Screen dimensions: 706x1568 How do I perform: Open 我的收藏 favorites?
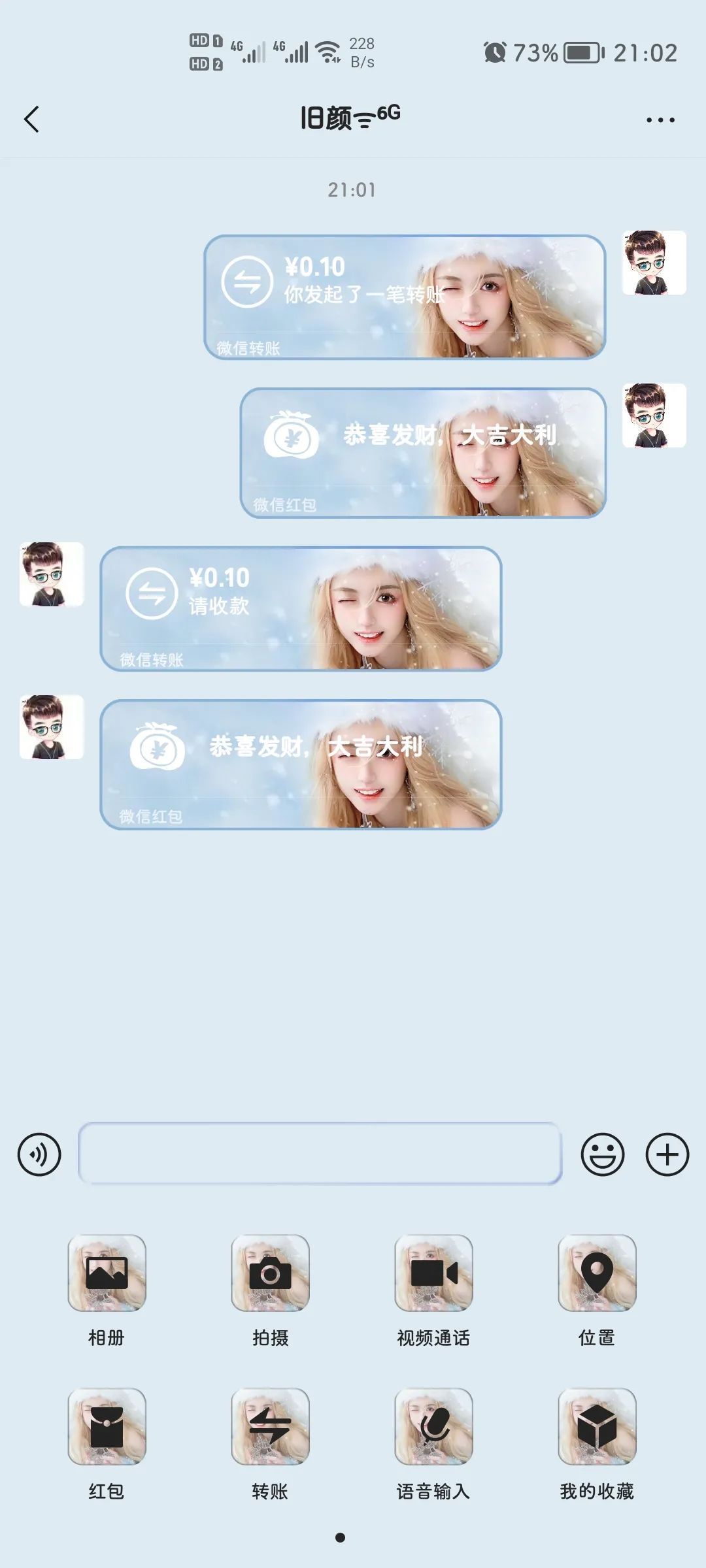[597, 1426]
